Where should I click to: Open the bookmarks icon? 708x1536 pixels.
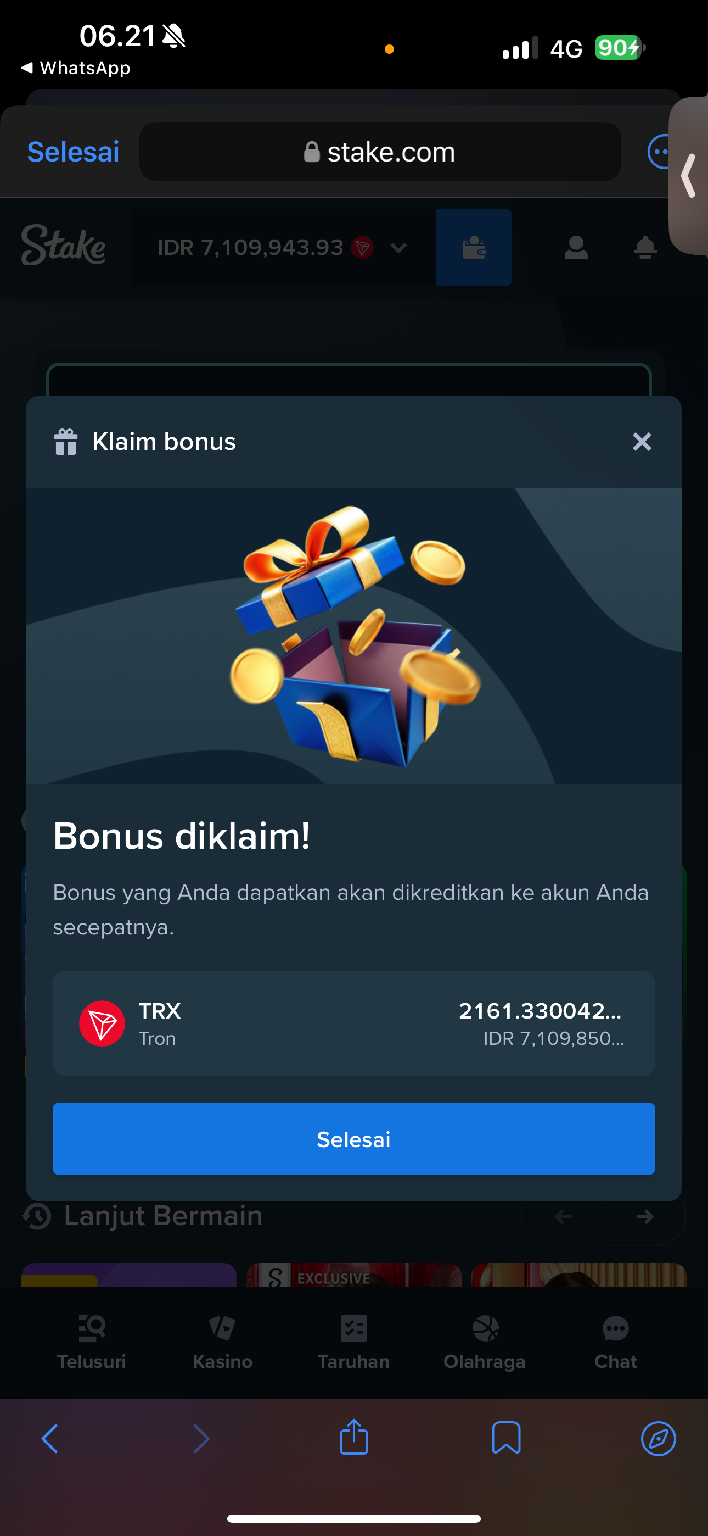point(506,1438)
